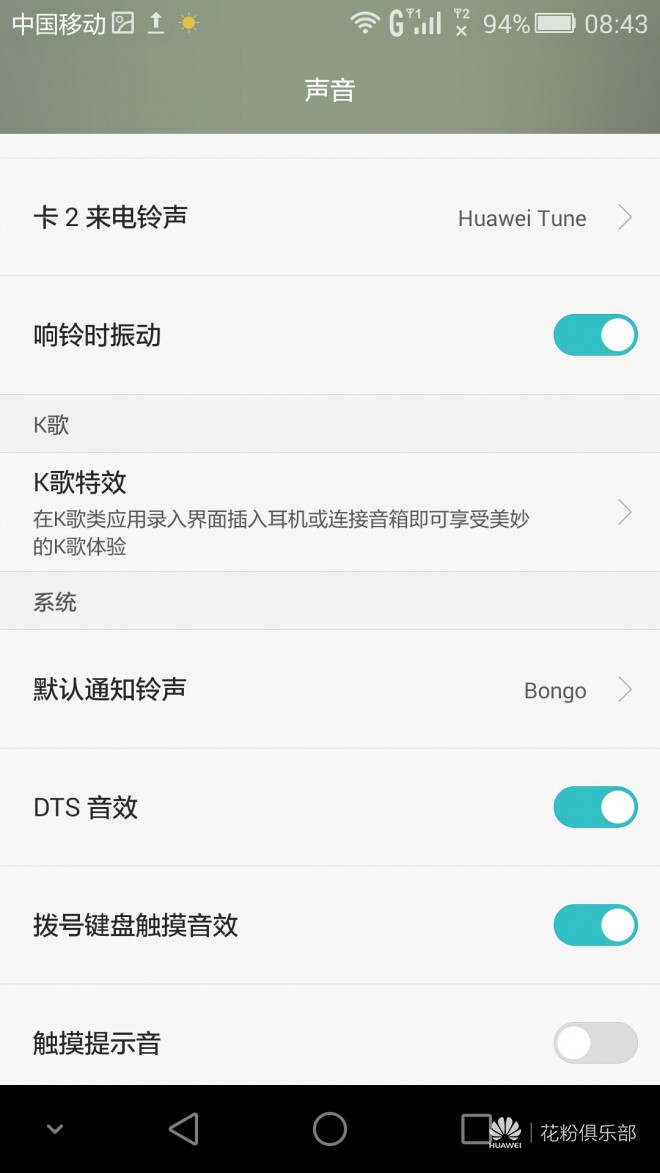
Task: Go to home screen via circle button
Action: click(x=330, y=1129)
